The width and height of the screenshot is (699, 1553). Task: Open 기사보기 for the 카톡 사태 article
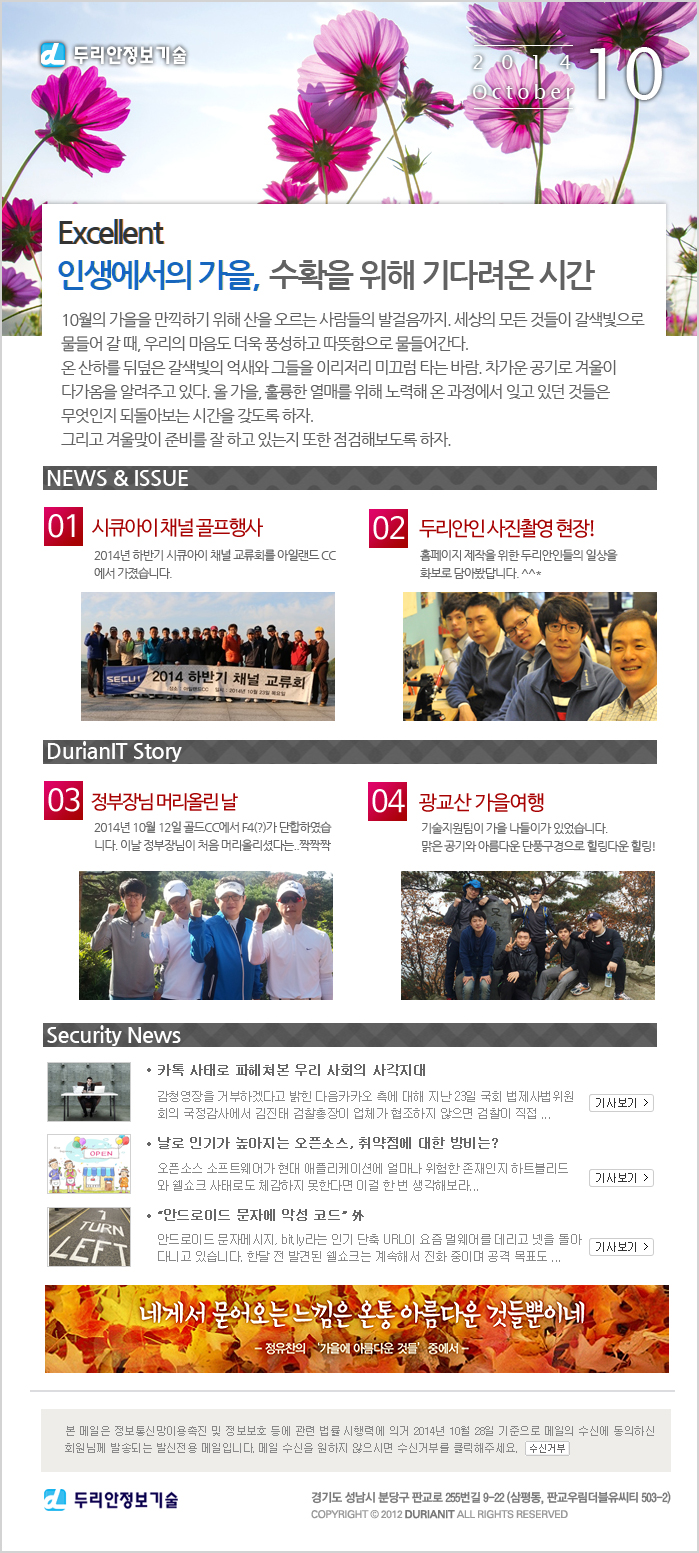621,1103
